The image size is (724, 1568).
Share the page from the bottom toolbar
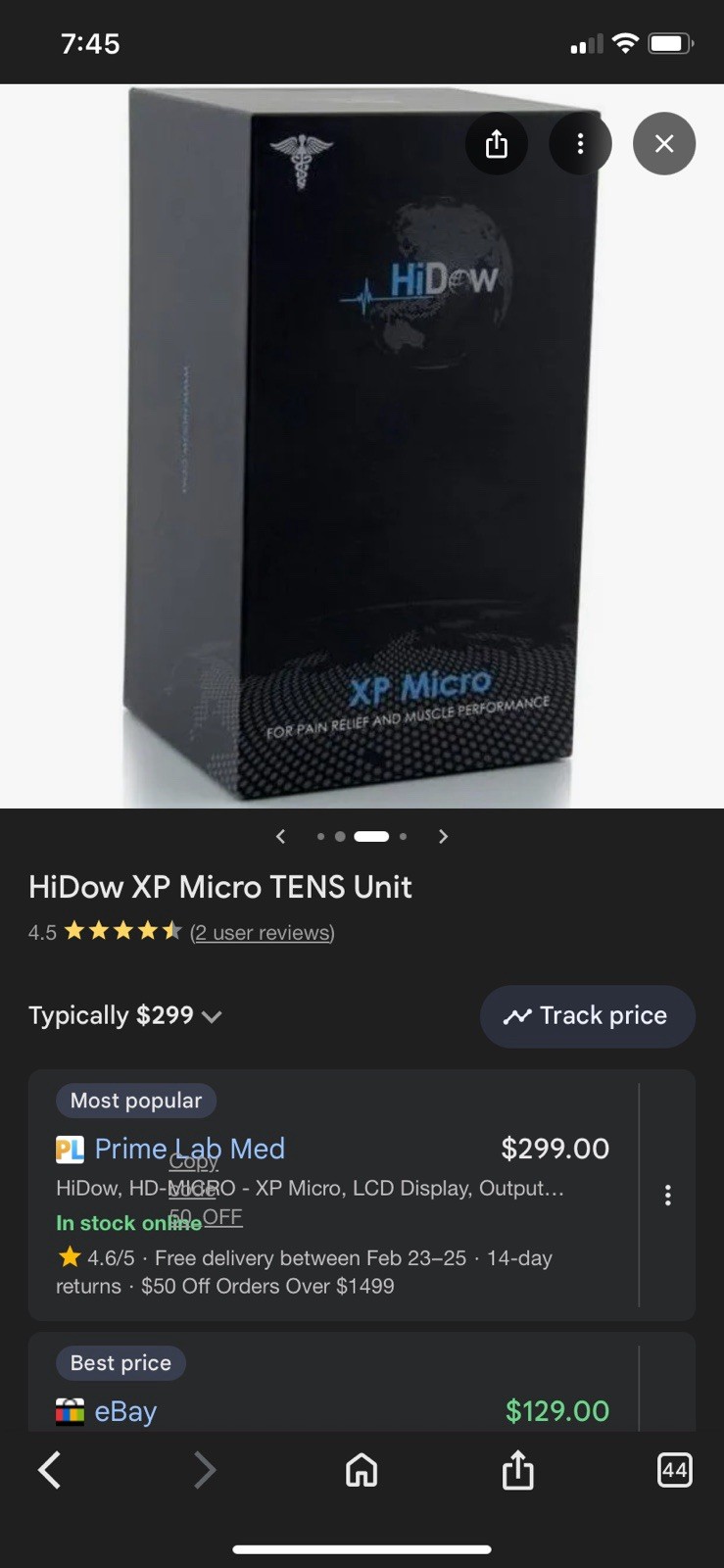517,1470
